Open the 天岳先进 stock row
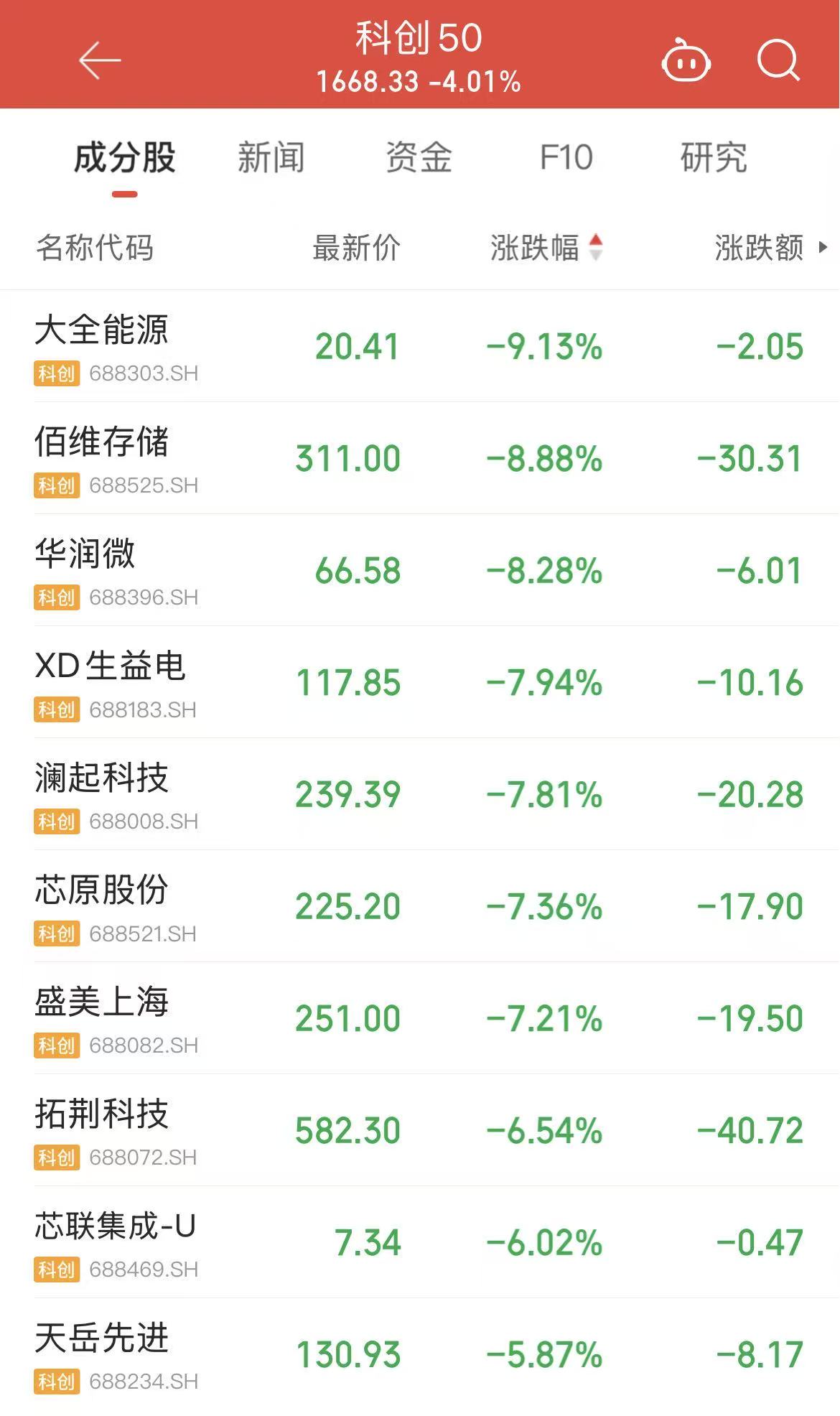This screenshot has height=1416, width=840. click(420, 1354)
